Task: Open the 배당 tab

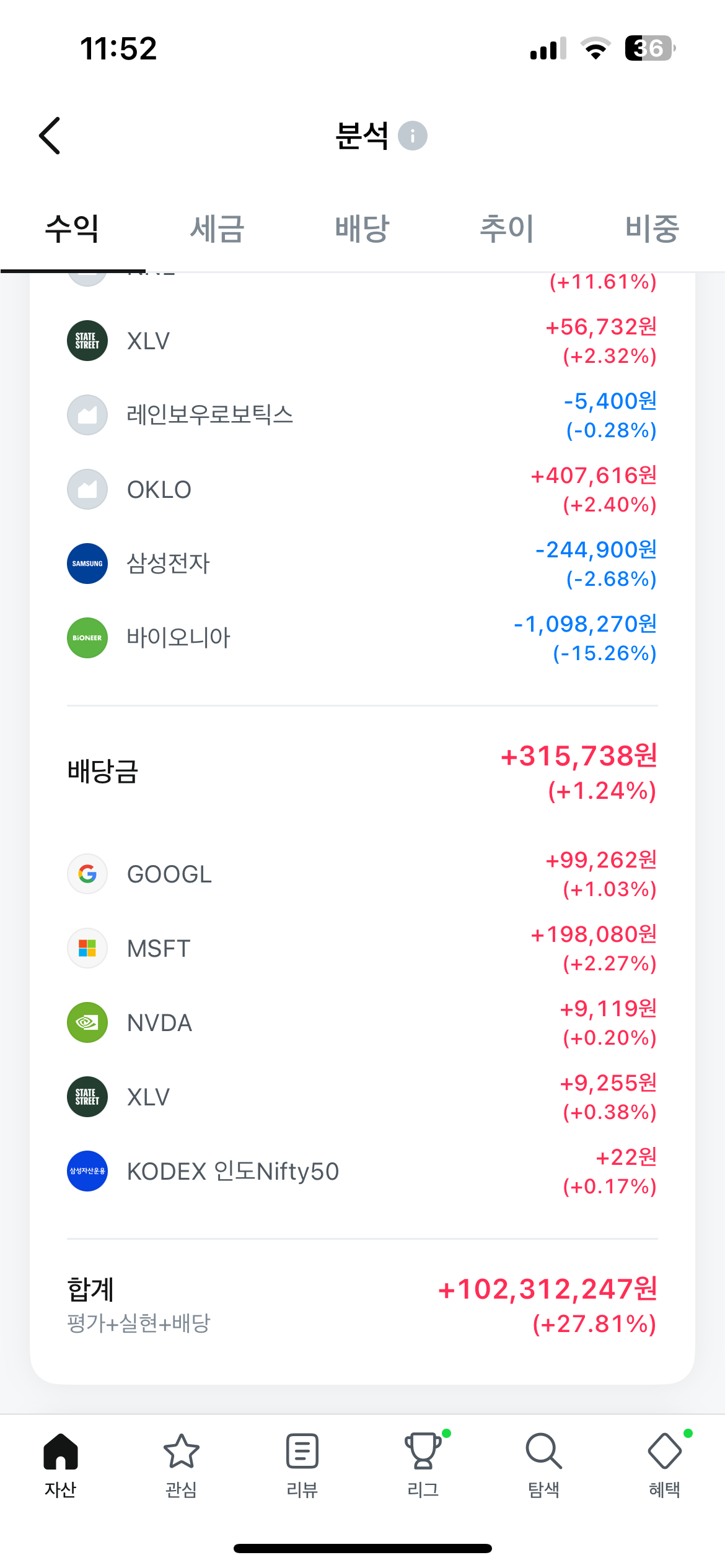Action: 362,229
